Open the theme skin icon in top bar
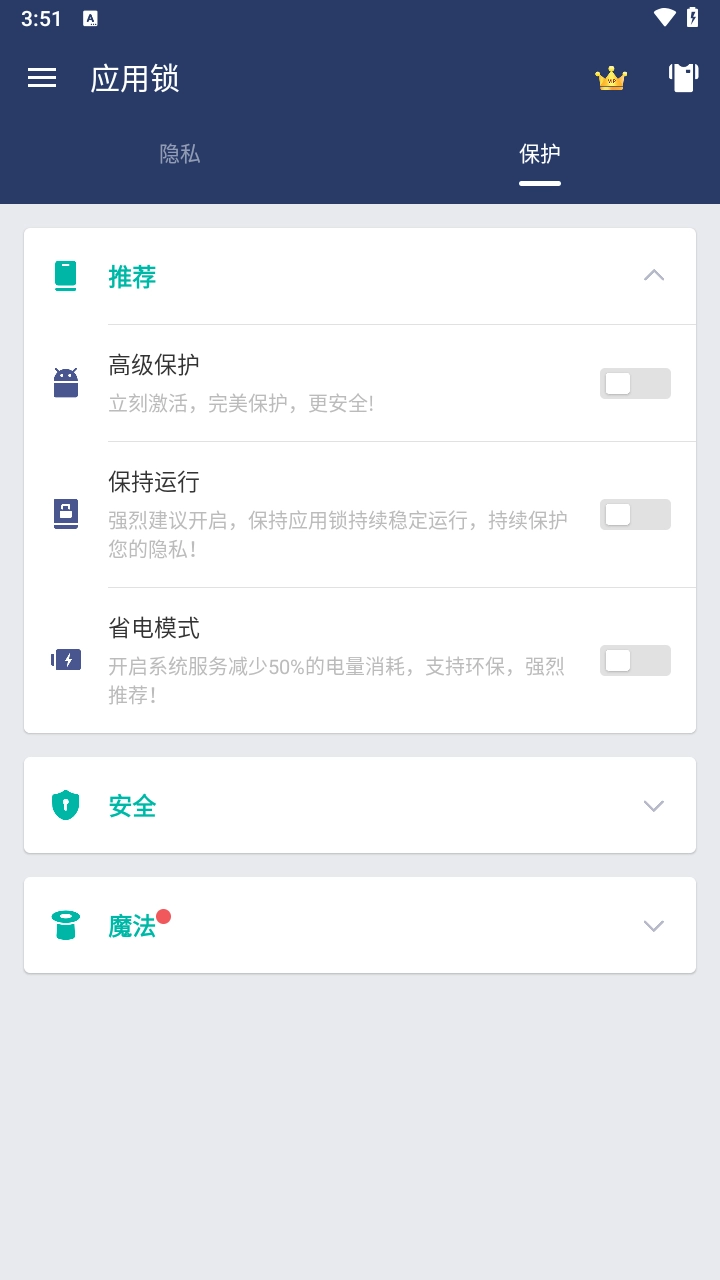720x1280 pixels. pyautogui.click(x=682, y=78)
